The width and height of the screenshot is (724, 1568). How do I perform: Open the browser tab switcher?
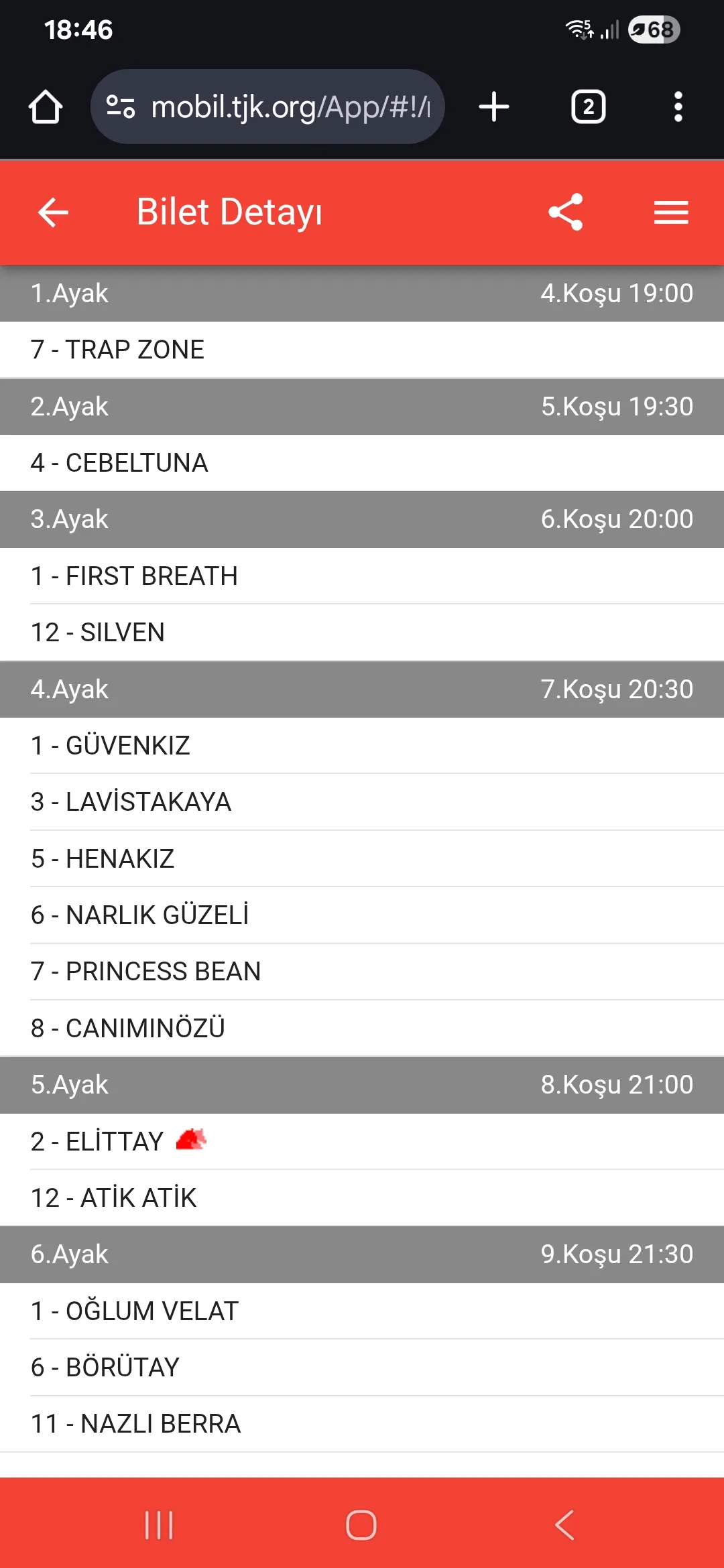[588, 107]
